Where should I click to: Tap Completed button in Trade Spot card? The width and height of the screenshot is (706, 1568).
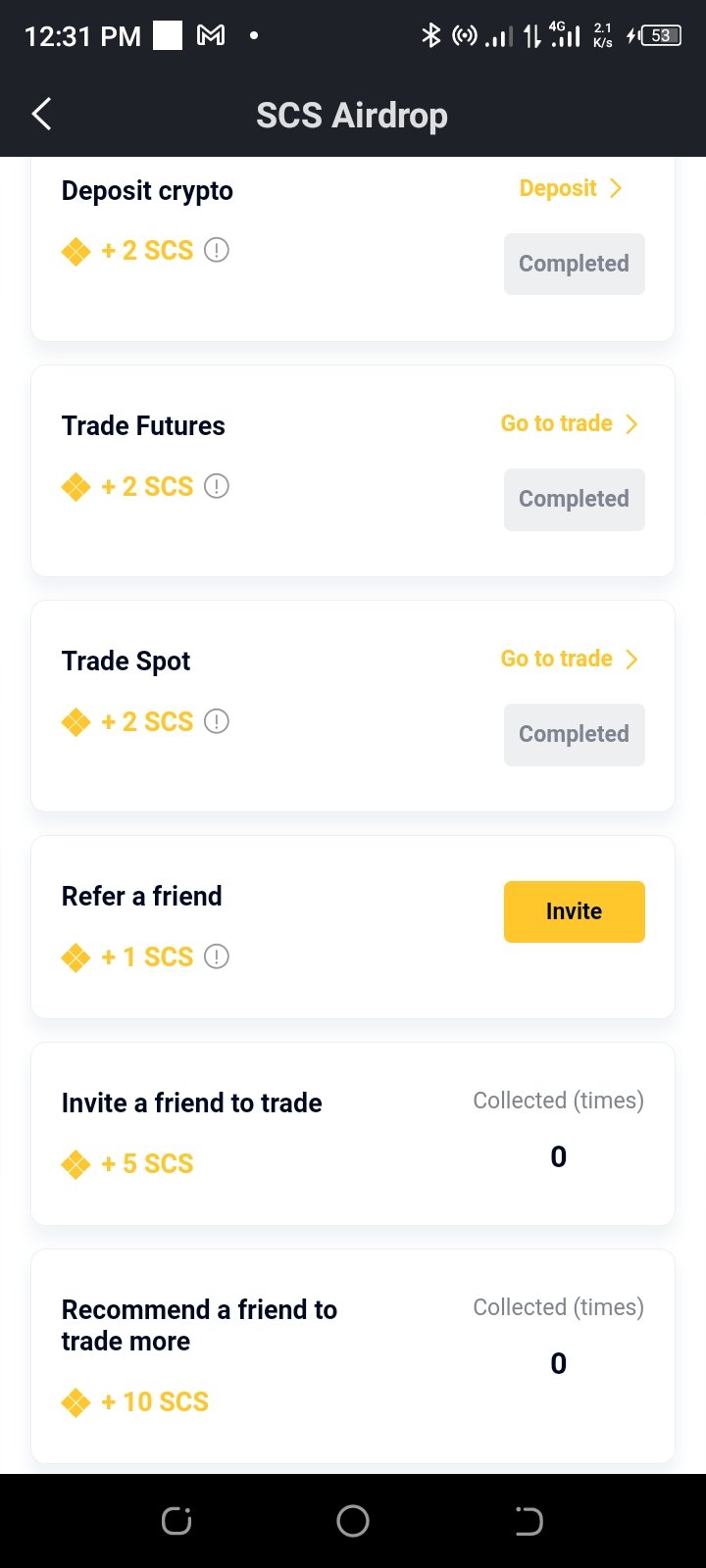click(x=575, y=734)
